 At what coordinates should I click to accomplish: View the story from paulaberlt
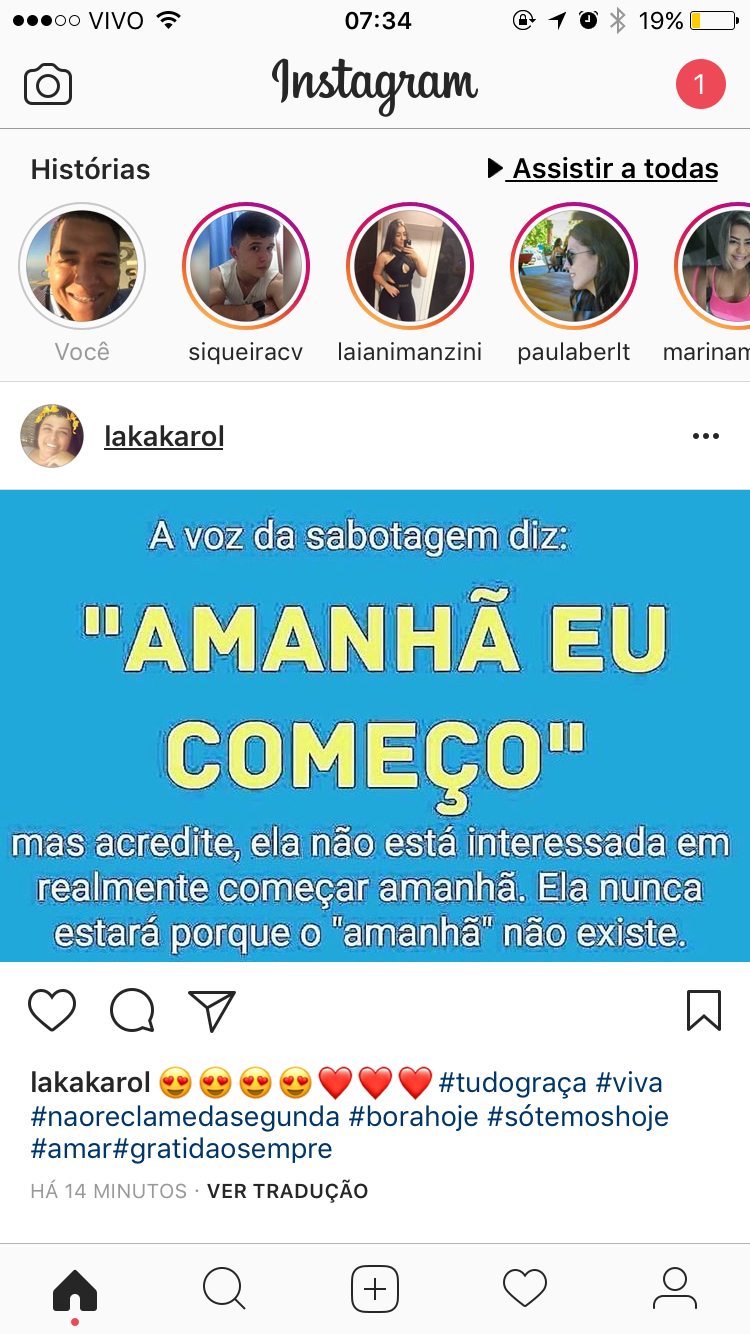(574, 266)
